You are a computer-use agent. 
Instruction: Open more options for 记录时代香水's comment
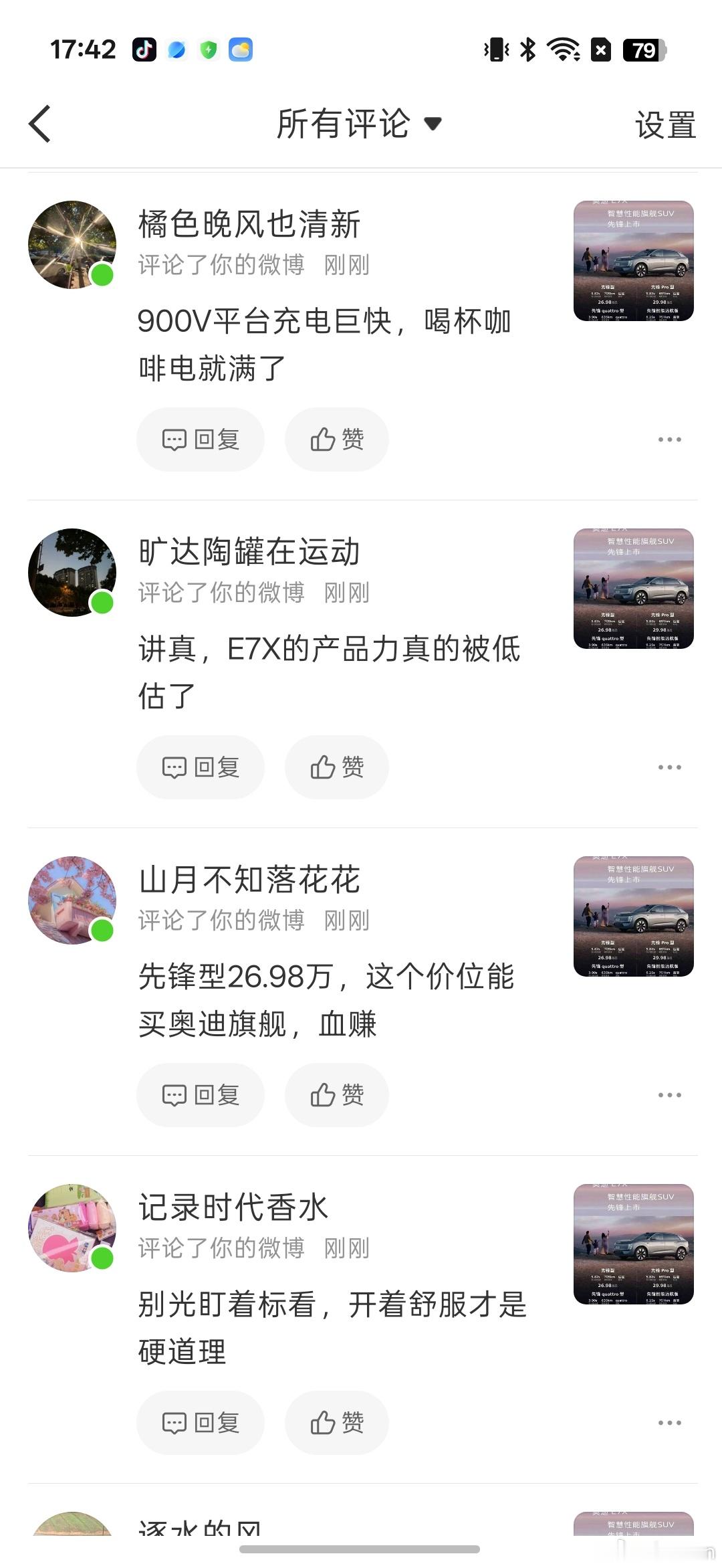(x=669, y=1423)
